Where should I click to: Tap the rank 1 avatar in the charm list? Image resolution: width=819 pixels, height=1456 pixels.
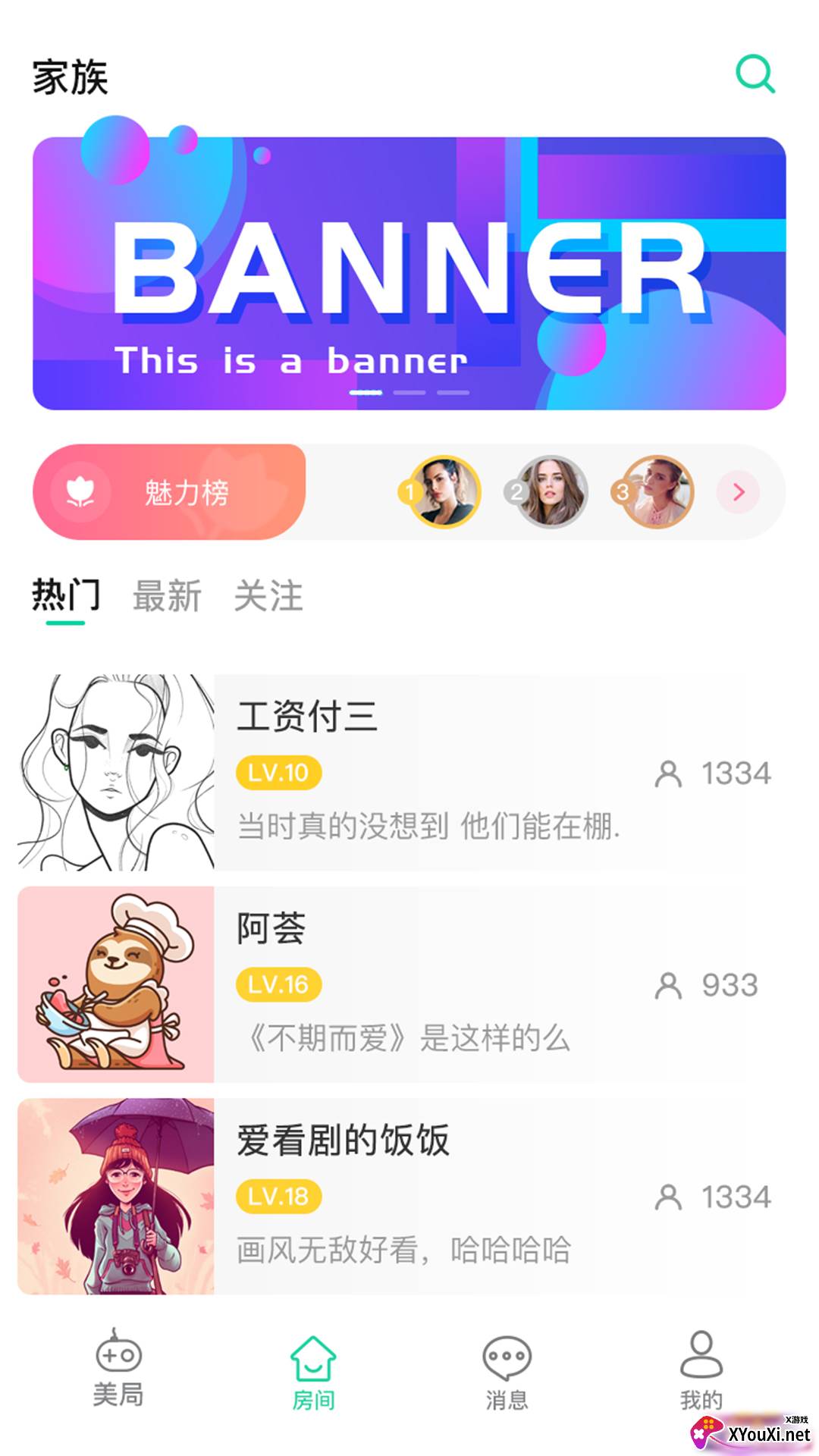[442, 491]
